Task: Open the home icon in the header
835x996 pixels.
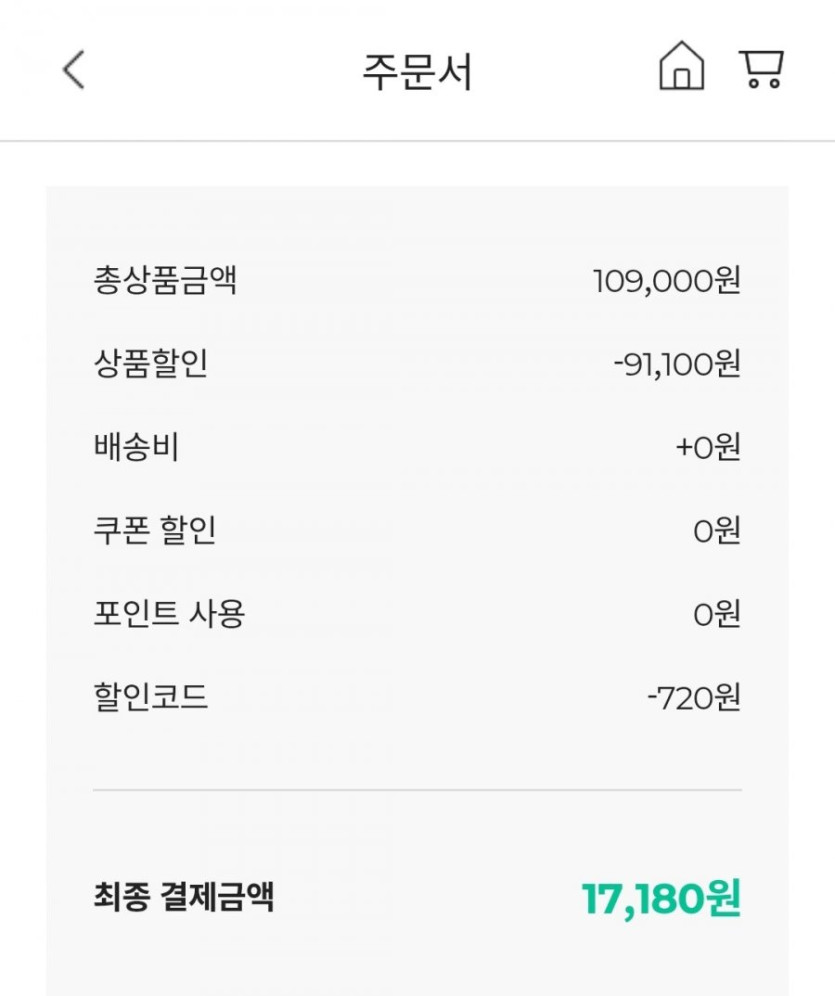Action: coord(681,68)
